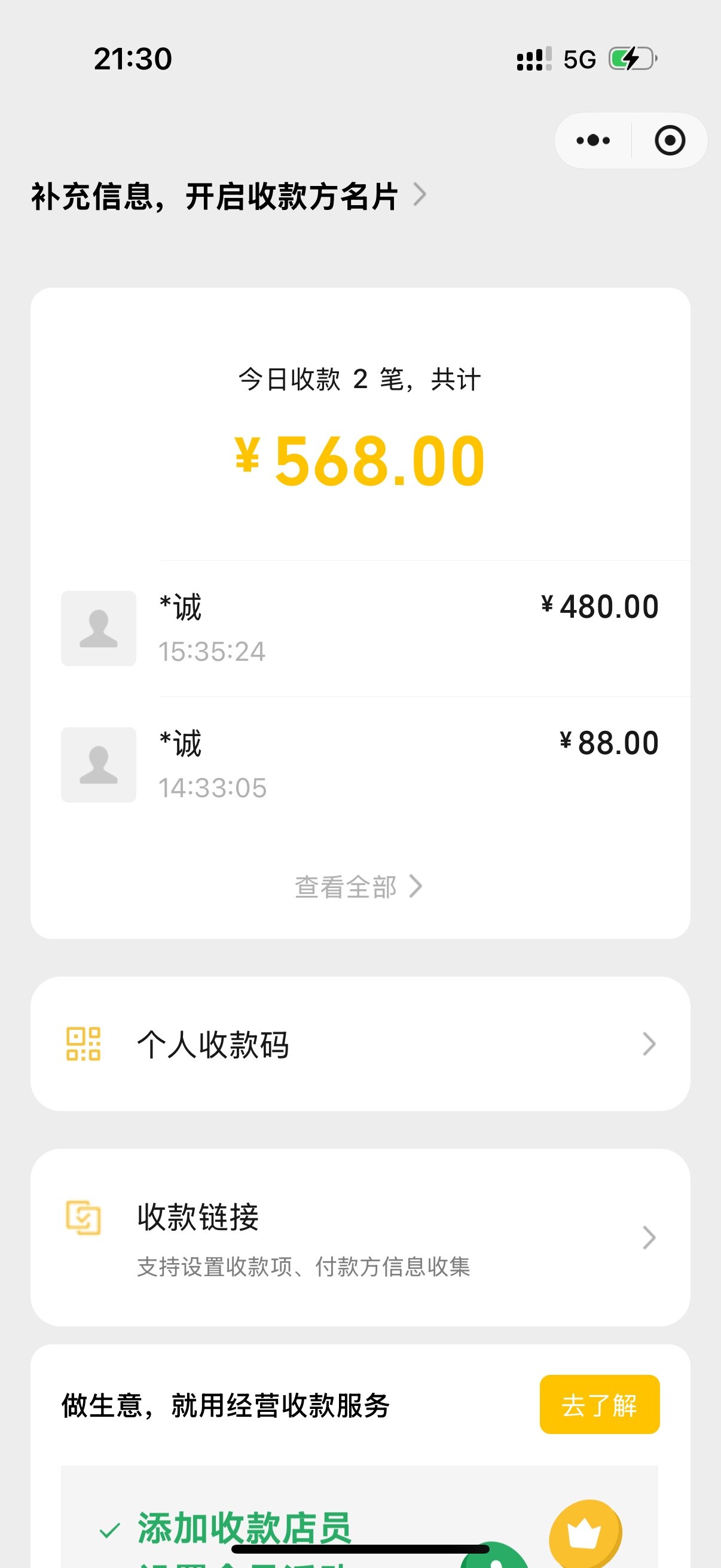This screenshot has height=1568, width=721.
Task: Open the ¥480.00 payment record from *诚
Action: (360, 628)
